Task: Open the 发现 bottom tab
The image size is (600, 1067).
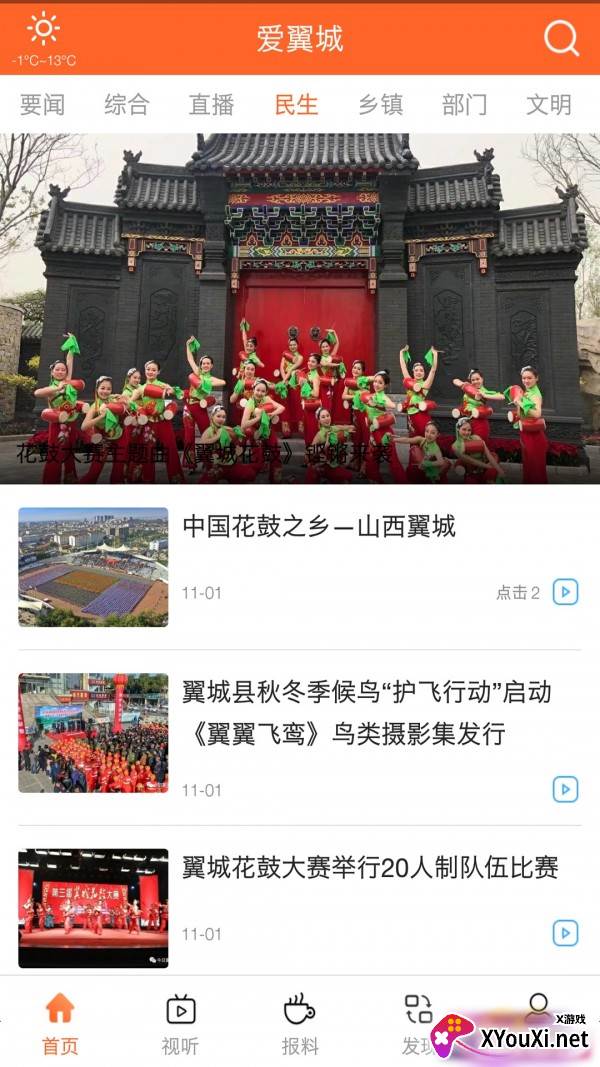Action: [x=418, y=1023]
